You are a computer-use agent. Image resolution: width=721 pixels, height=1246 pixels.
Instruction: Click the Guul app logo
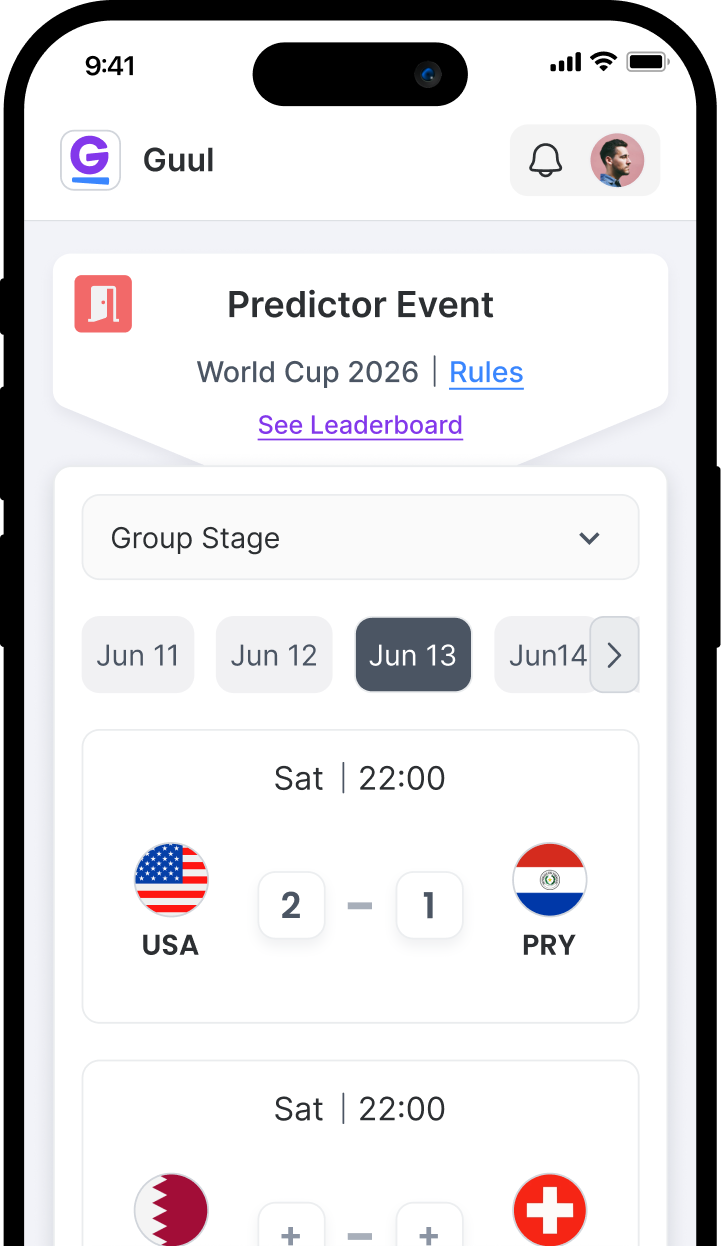coord(90,160)
